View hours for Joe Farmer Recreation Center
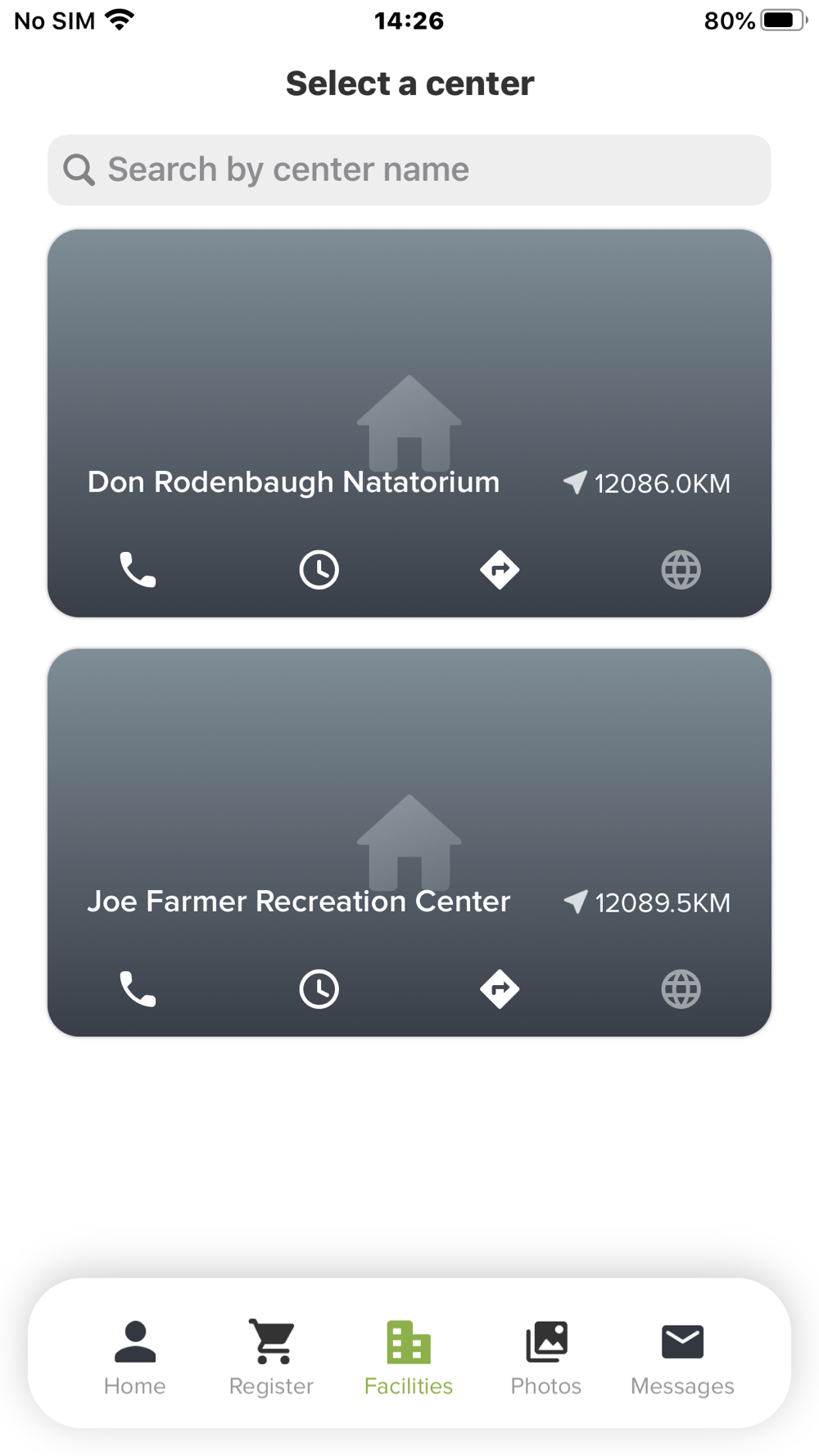The width and height of the screenshot is (819, 1456). [x=319, y=989]
